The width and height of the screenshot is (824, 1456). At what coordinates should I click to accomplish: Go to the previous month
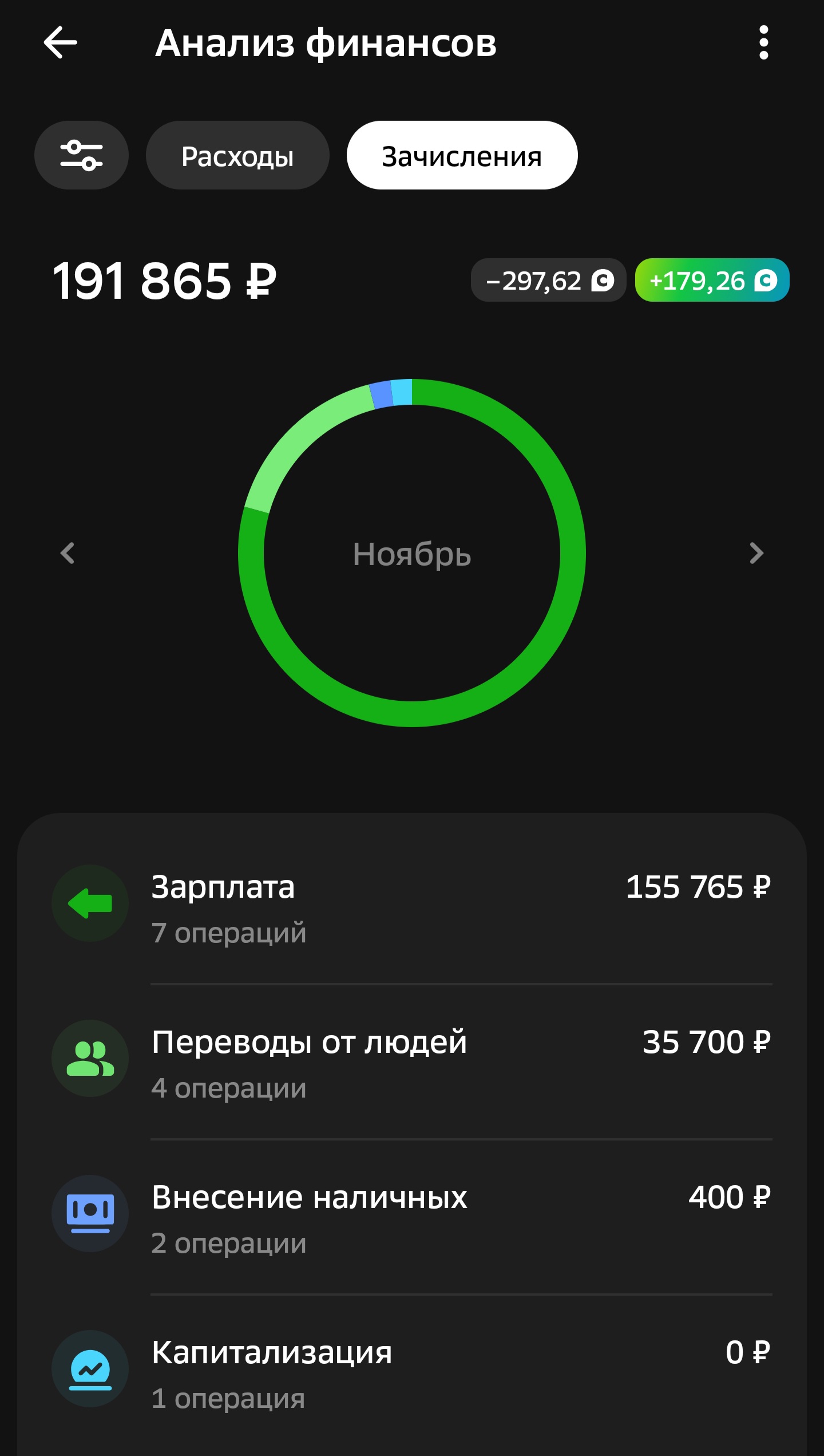click(68, 553)
